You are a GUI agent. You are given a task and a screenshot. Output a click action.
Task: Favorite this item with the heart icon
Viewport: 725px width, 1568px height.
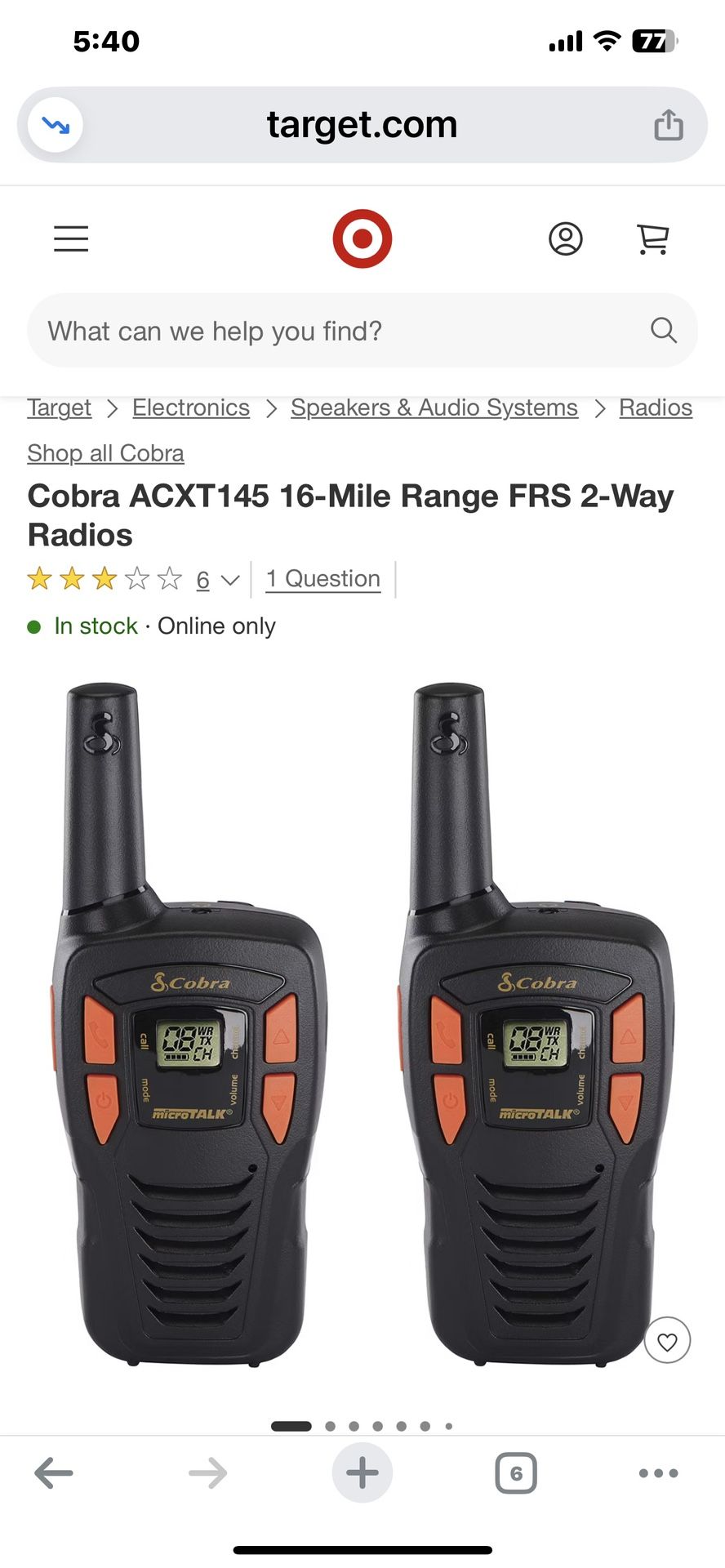pyautogui.click(x=667, y=1342)
